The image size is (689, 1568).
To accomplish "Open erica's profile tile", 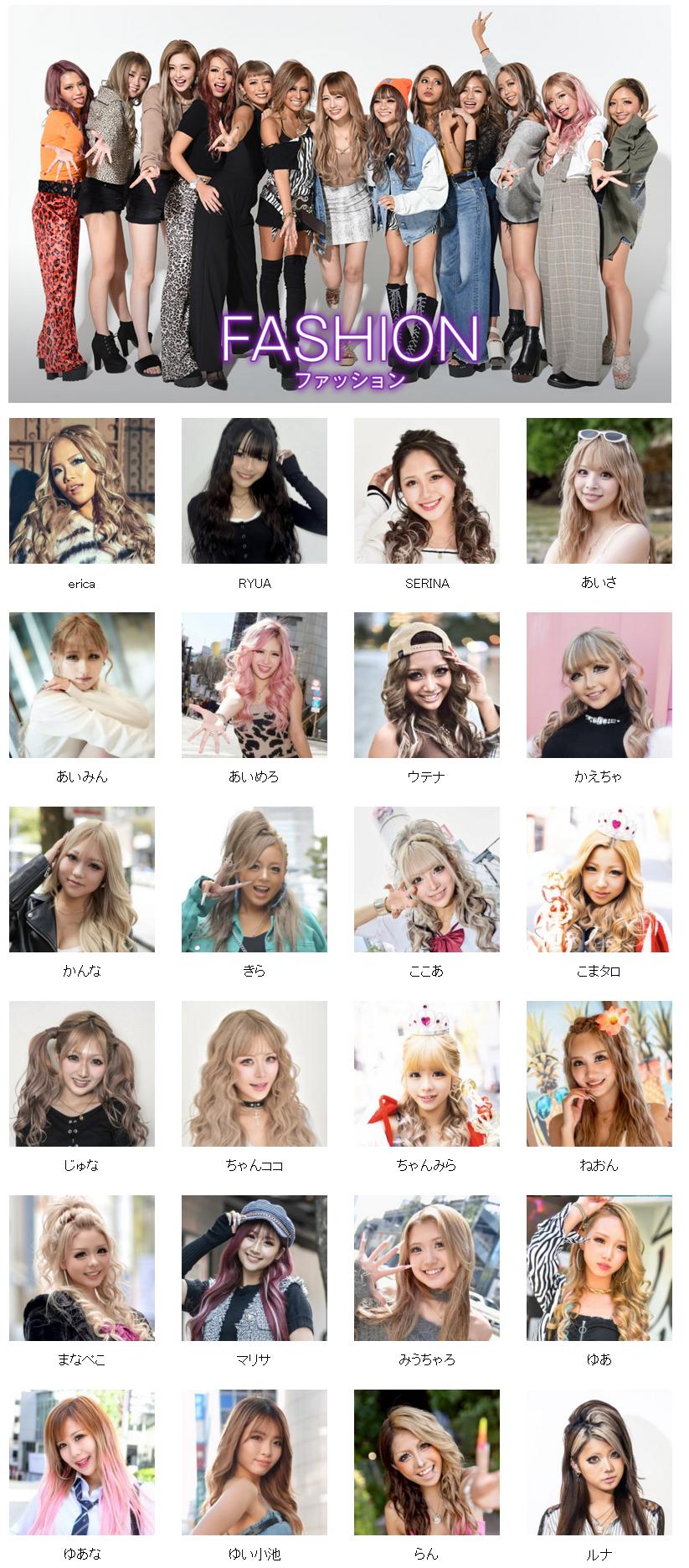I will 82,491.
